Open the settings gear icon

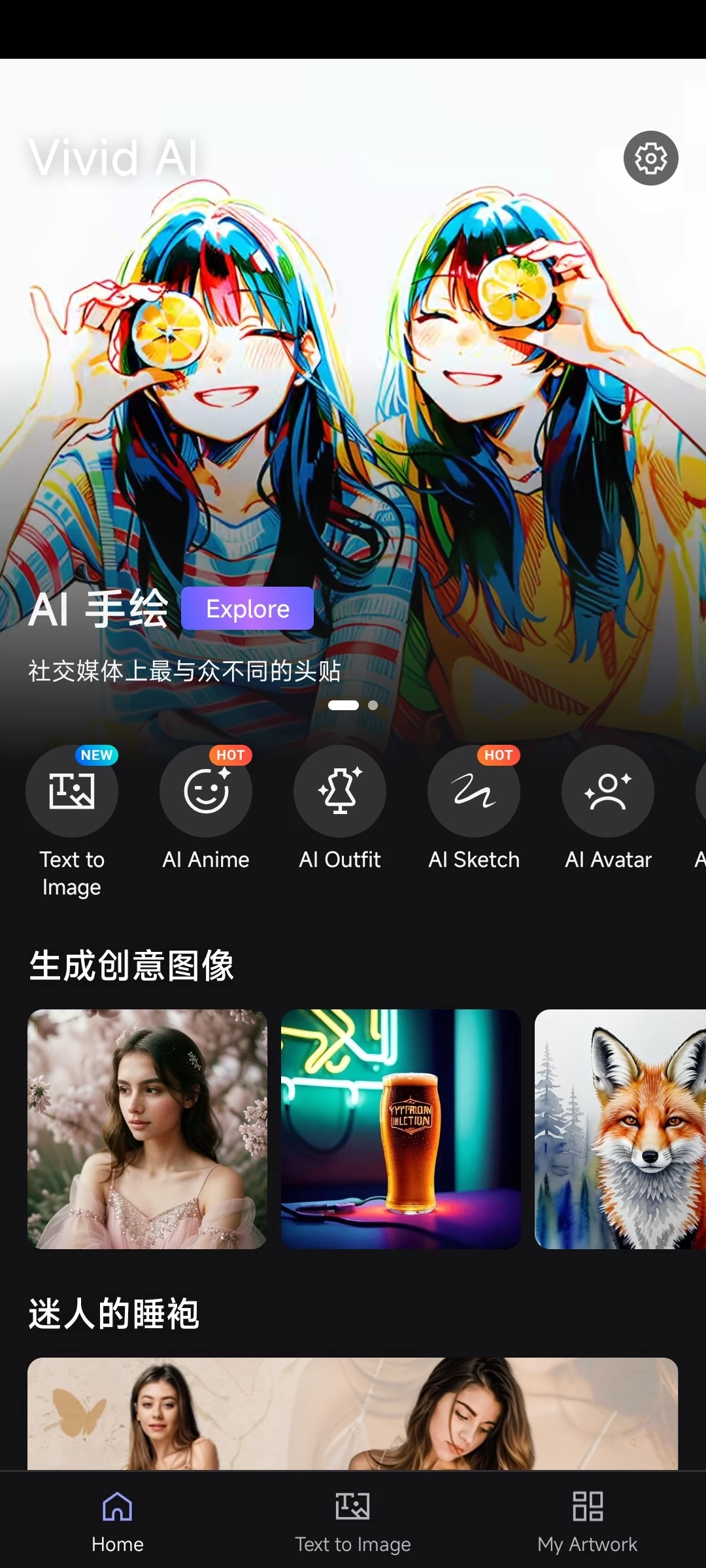(650, 158)
